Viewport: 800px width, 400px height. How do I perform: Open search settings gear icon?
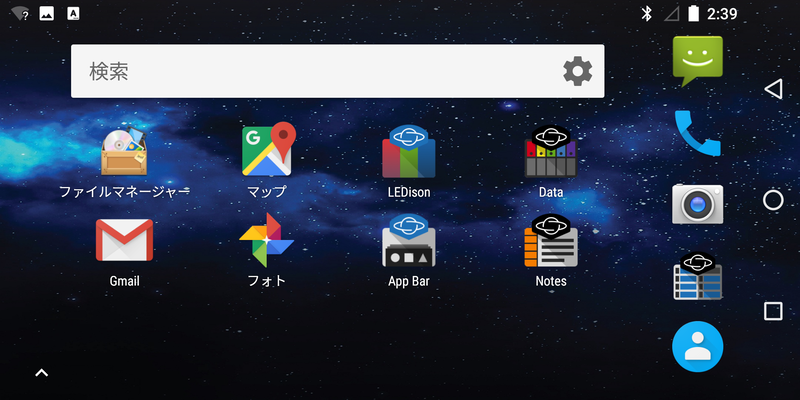577,71
